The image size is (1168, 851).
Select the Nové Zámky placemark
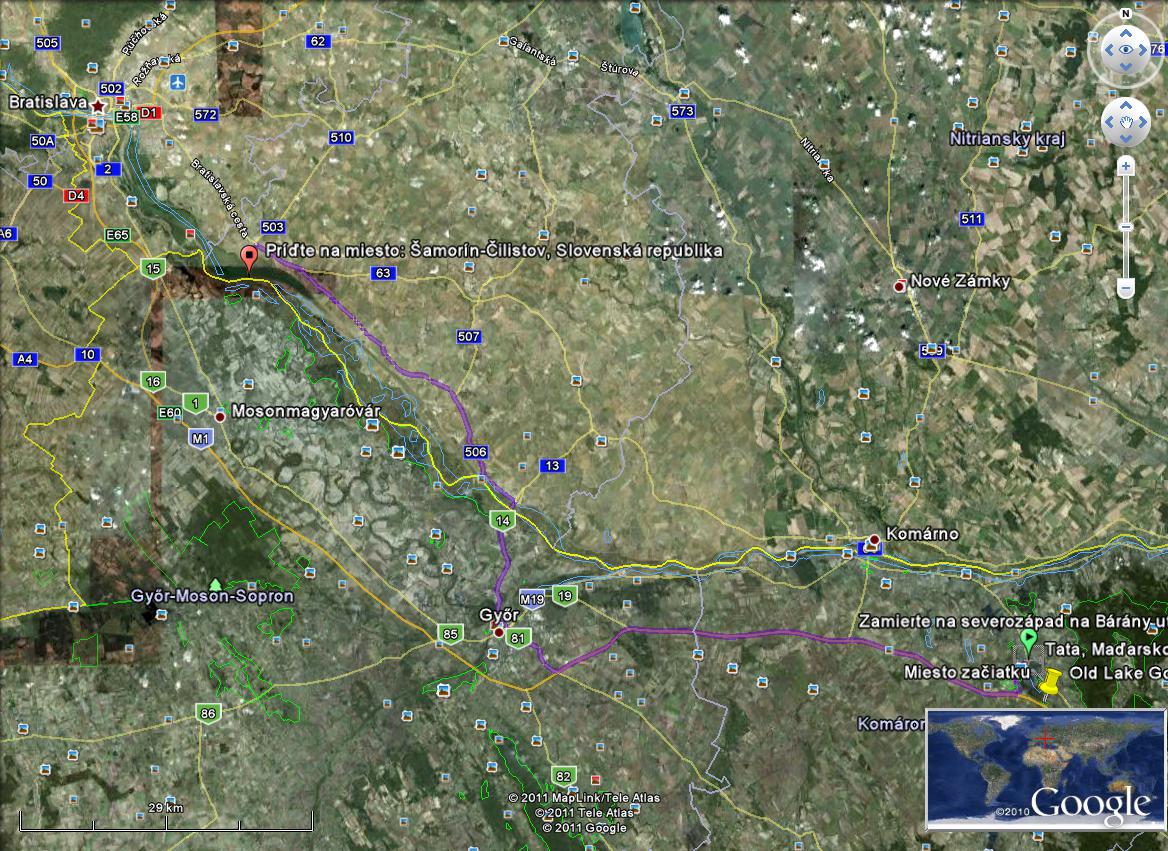point(899,286)
